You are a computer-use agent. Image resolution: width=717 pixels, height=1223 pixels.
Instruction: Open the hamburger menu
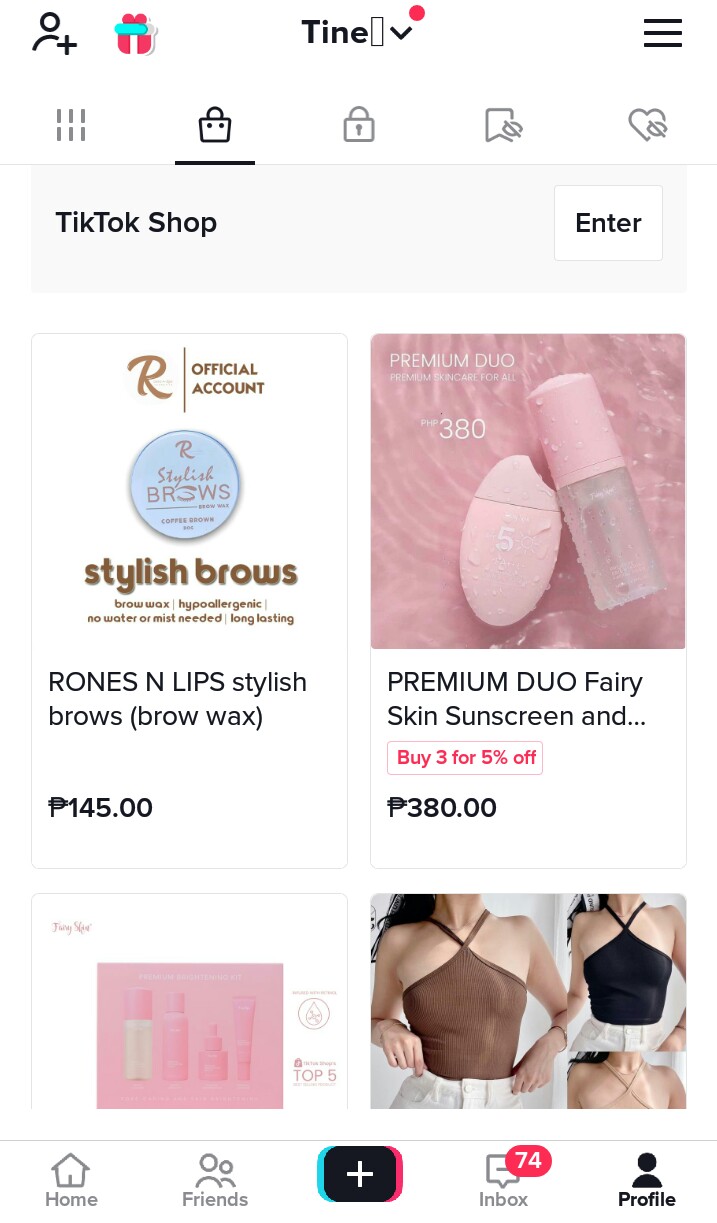(x=662, y=33)
